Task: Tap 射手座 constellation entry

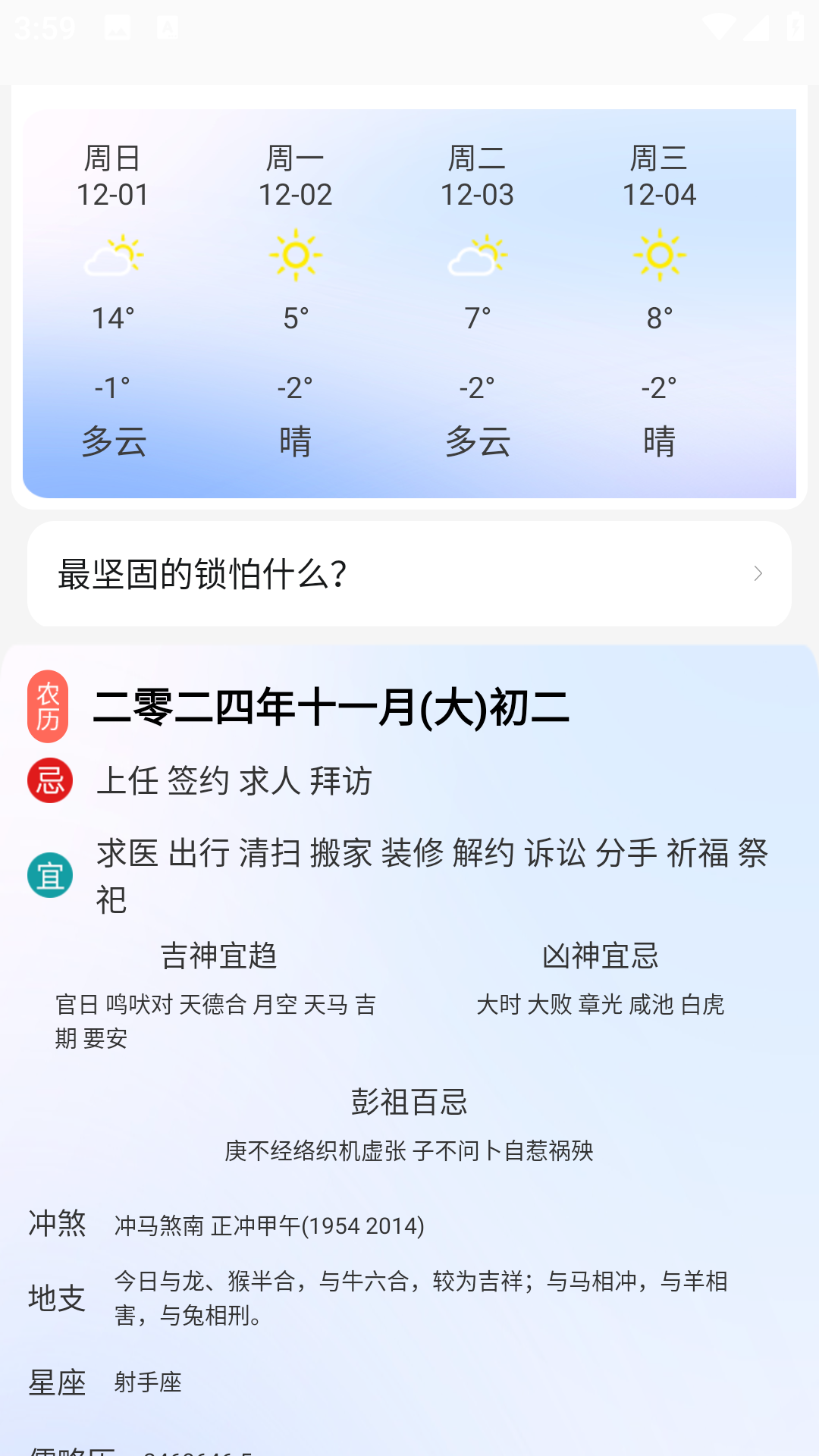Action: pos(148,1382)
